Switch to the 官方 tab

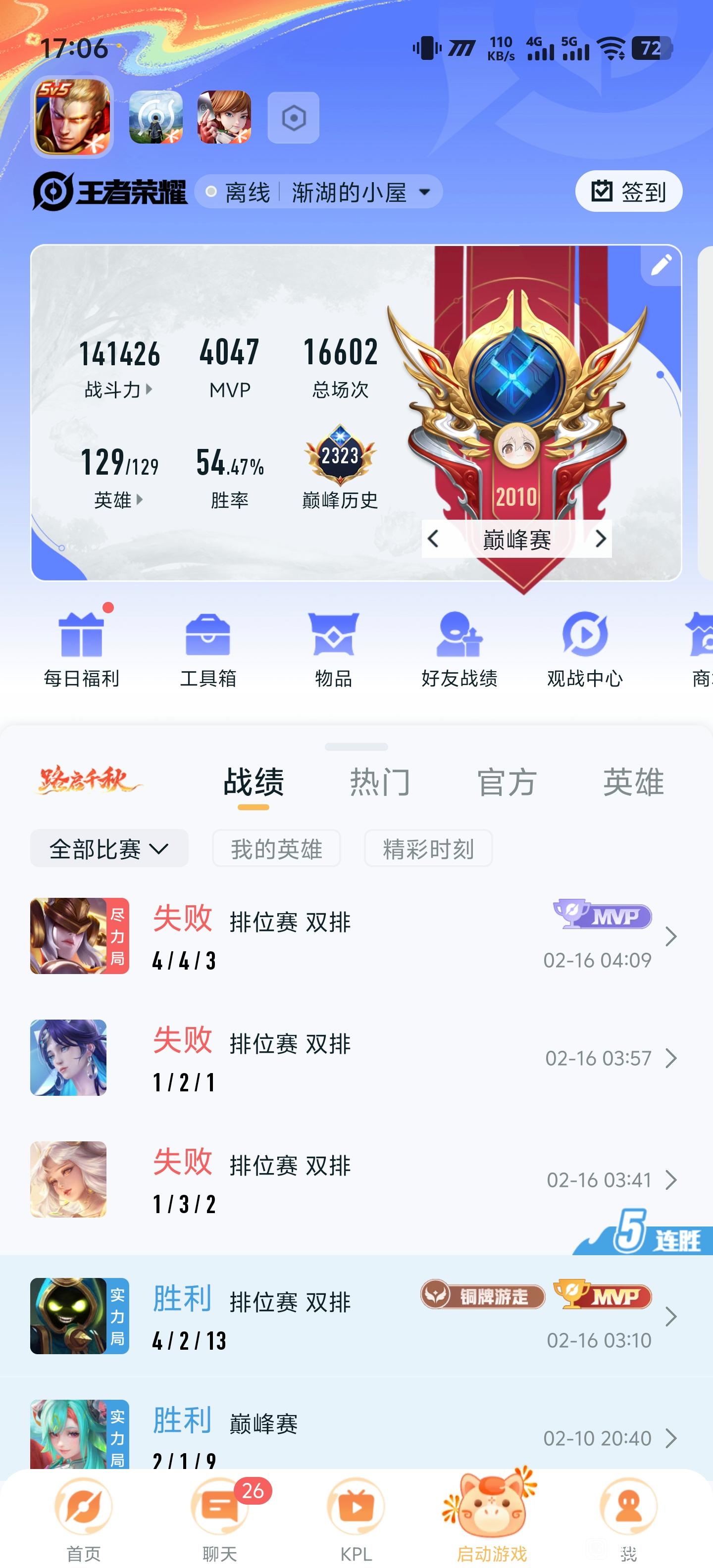507,782
